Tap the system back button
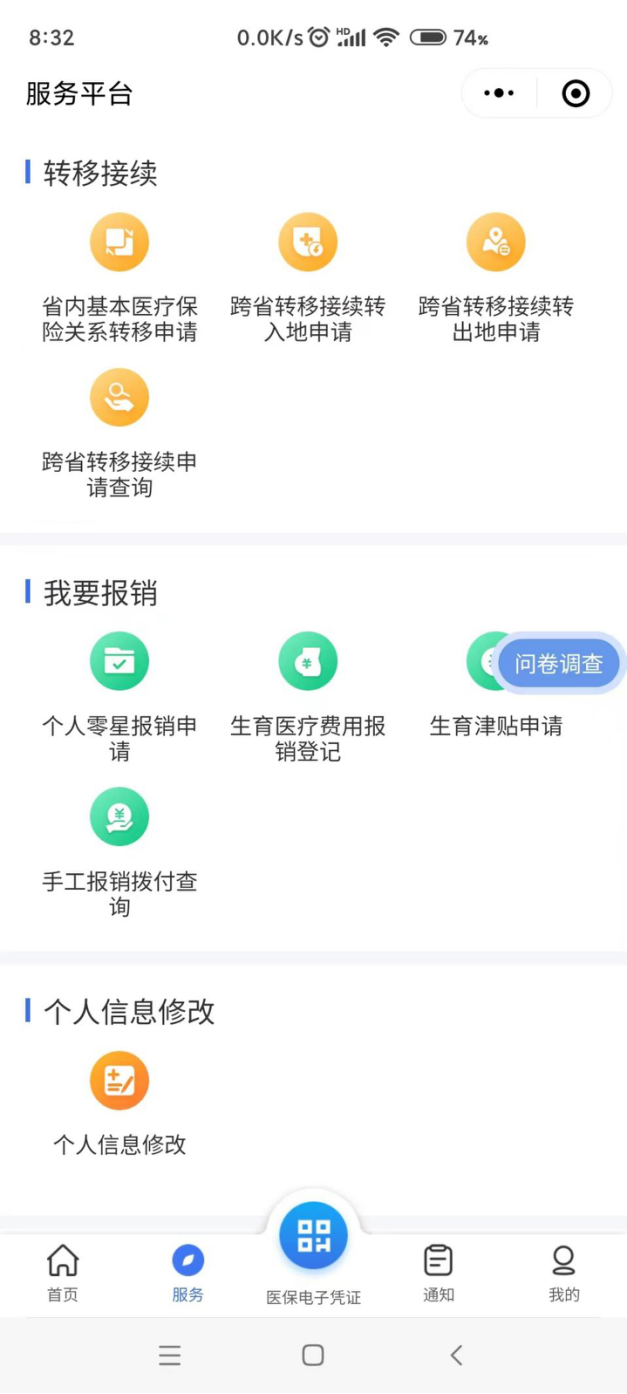Viewport: 627px width, 1394px height. [x=456, y=1355]
